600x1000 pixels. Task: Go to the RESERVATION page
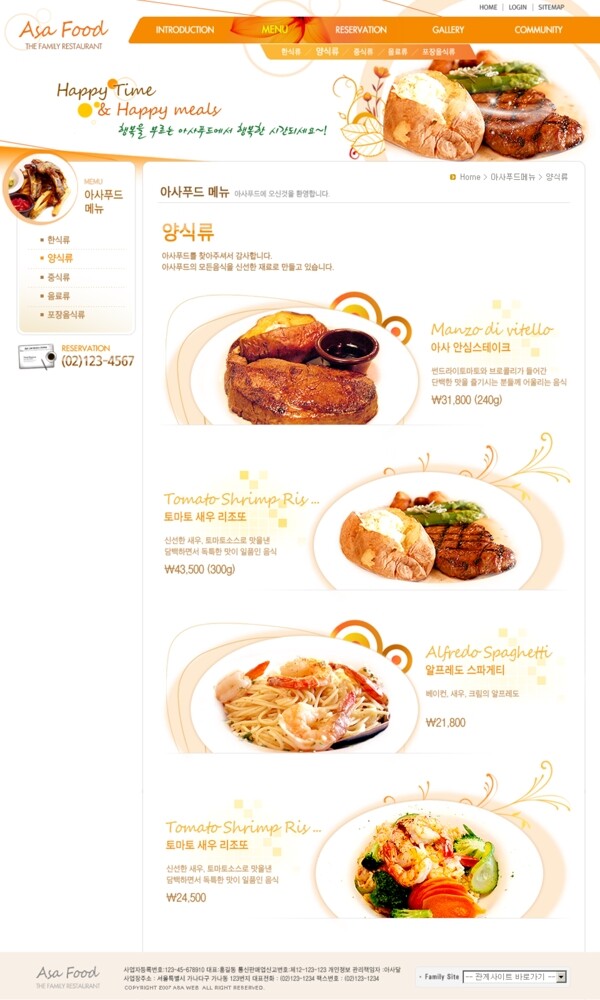[361, 30]
